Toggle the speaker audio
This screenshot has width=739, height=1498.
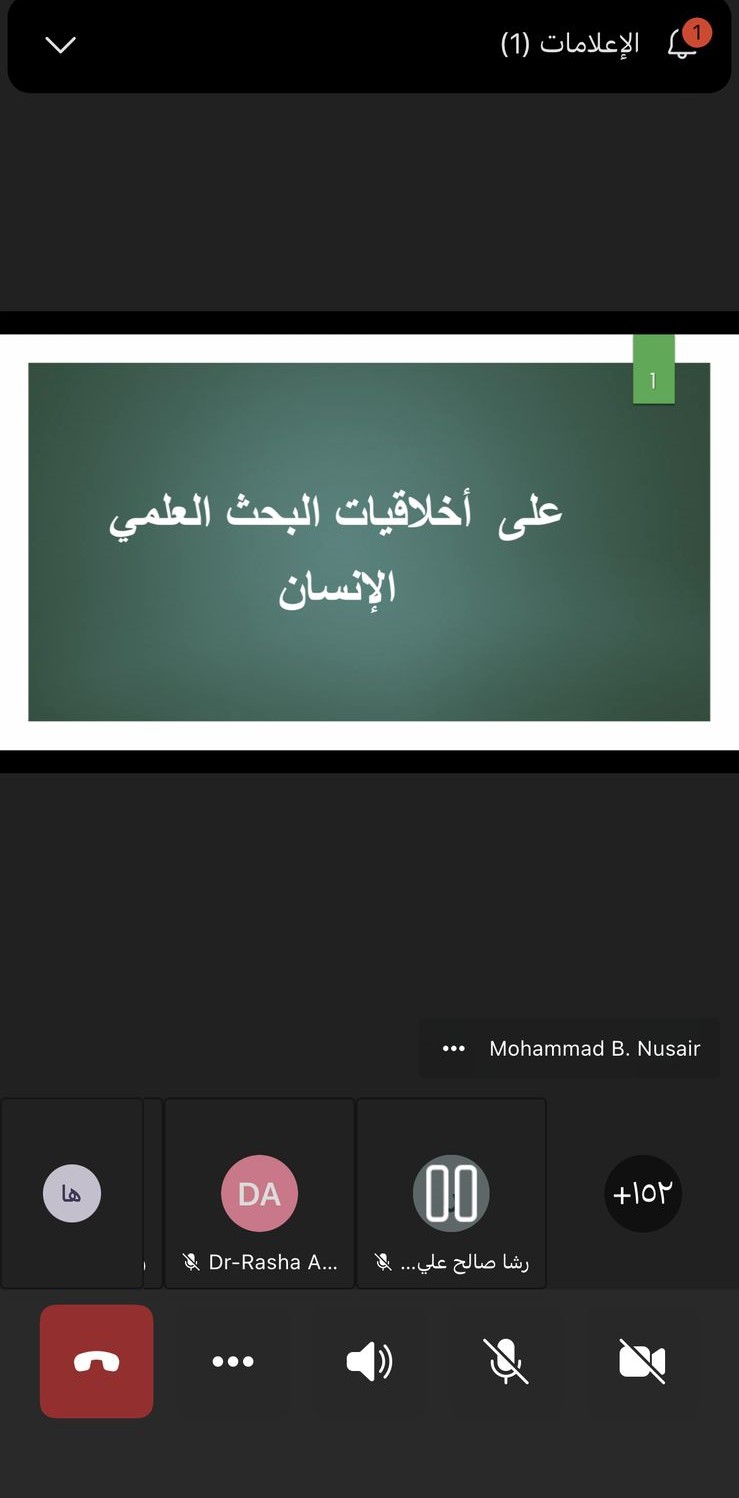369,1361
